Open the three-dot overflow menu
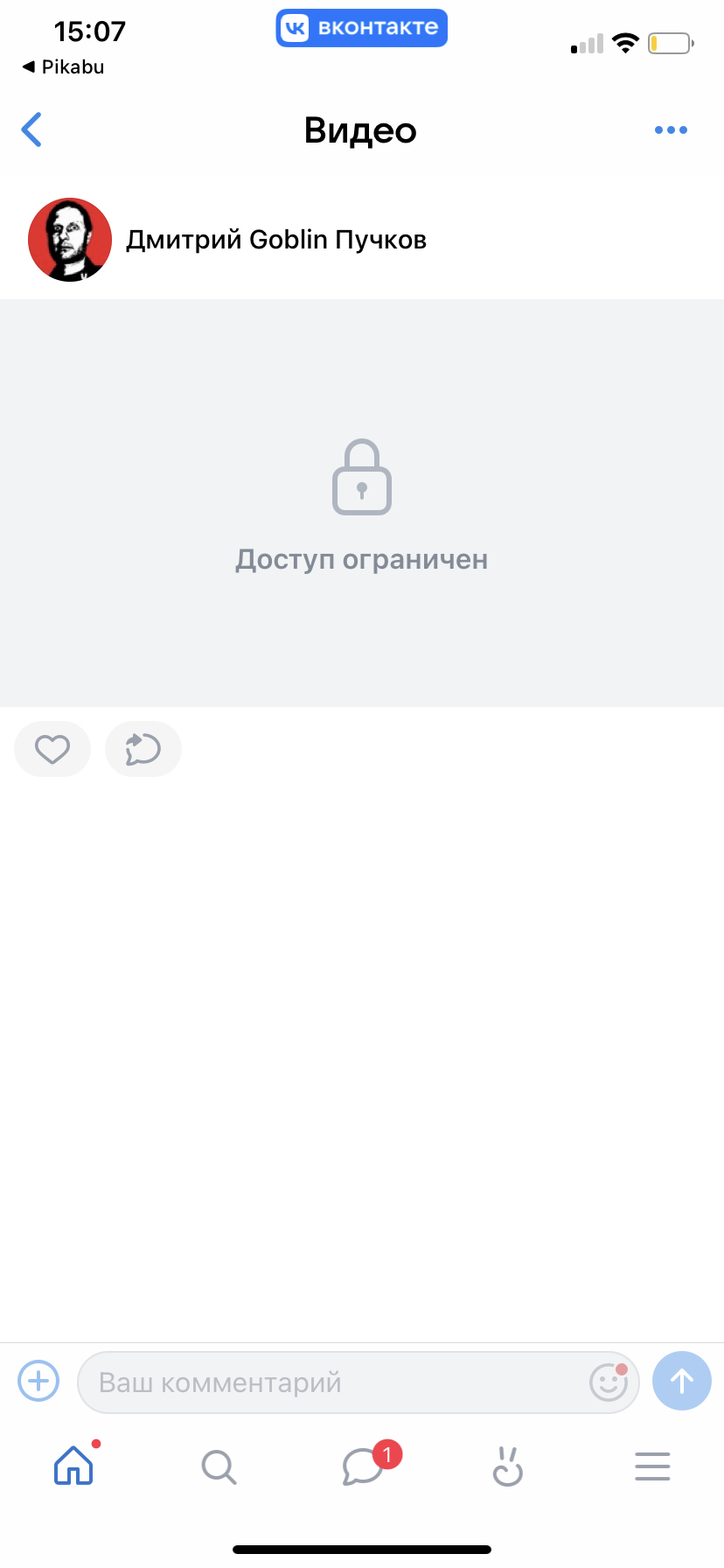724x1568 pixels. 671,129
